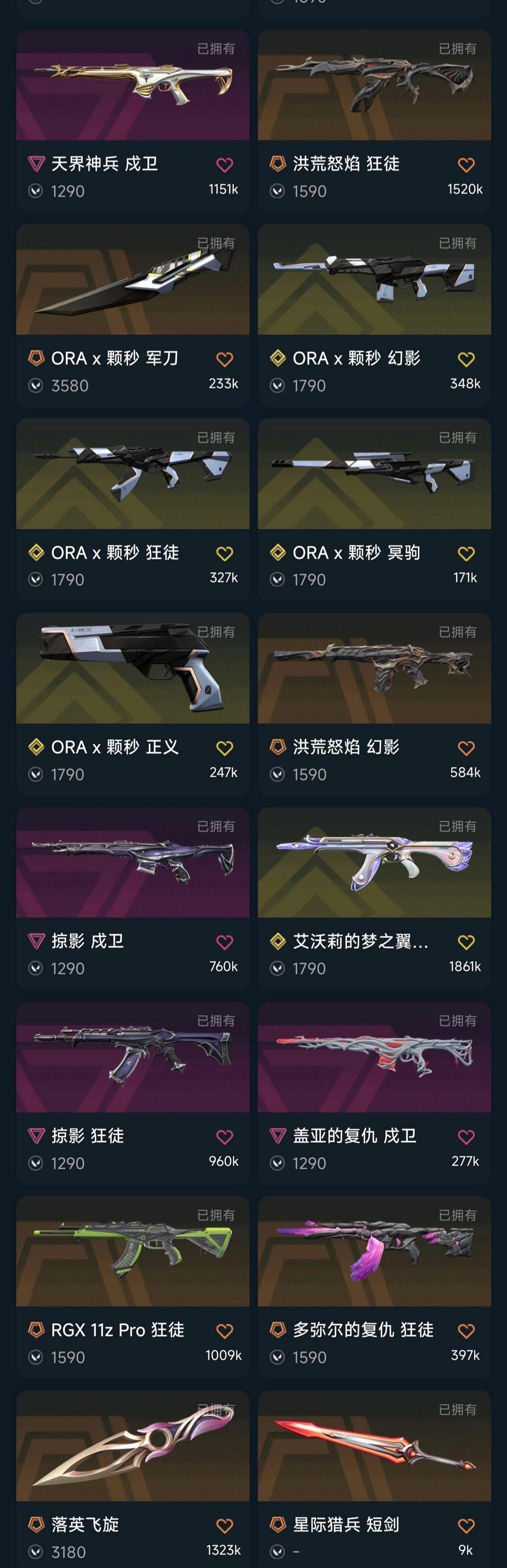Open the 洪荒怒焰 幻影 skin card
This screenshot has height=1568, width=507.
click(374, 668)
